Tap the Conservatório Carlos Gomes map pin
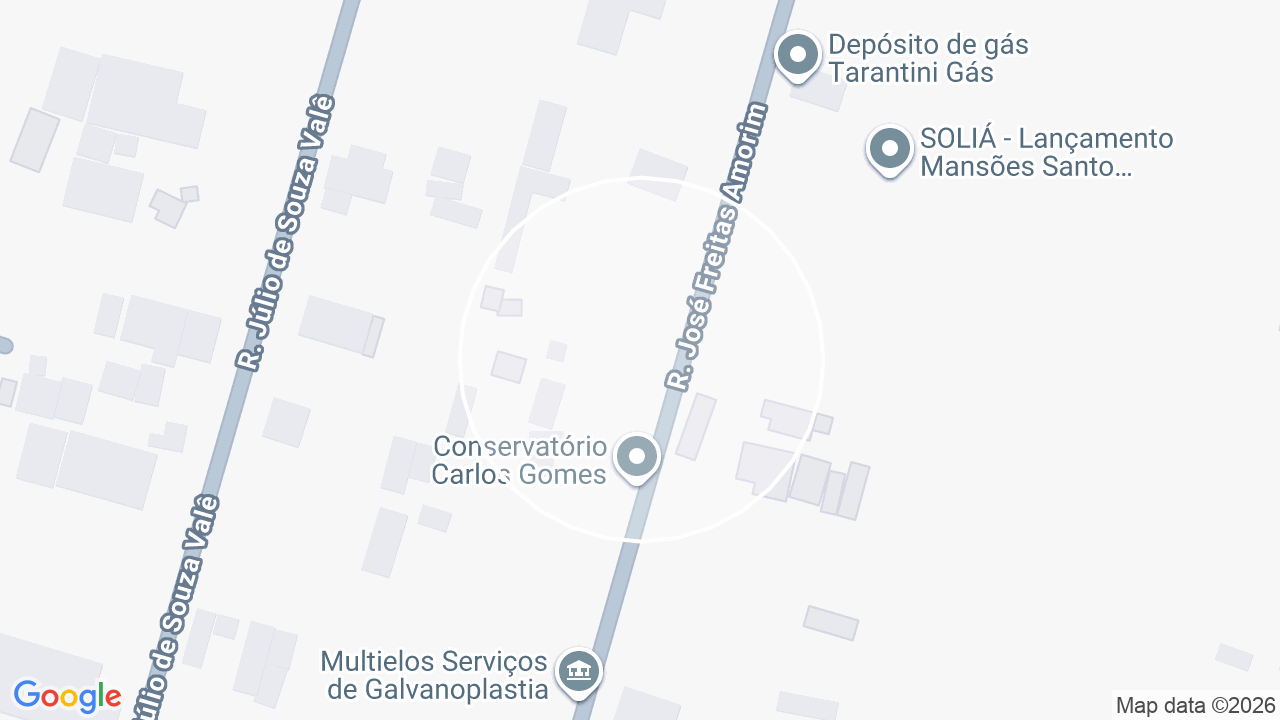This screenshot has height=720, width=1280. pos(637,459)
